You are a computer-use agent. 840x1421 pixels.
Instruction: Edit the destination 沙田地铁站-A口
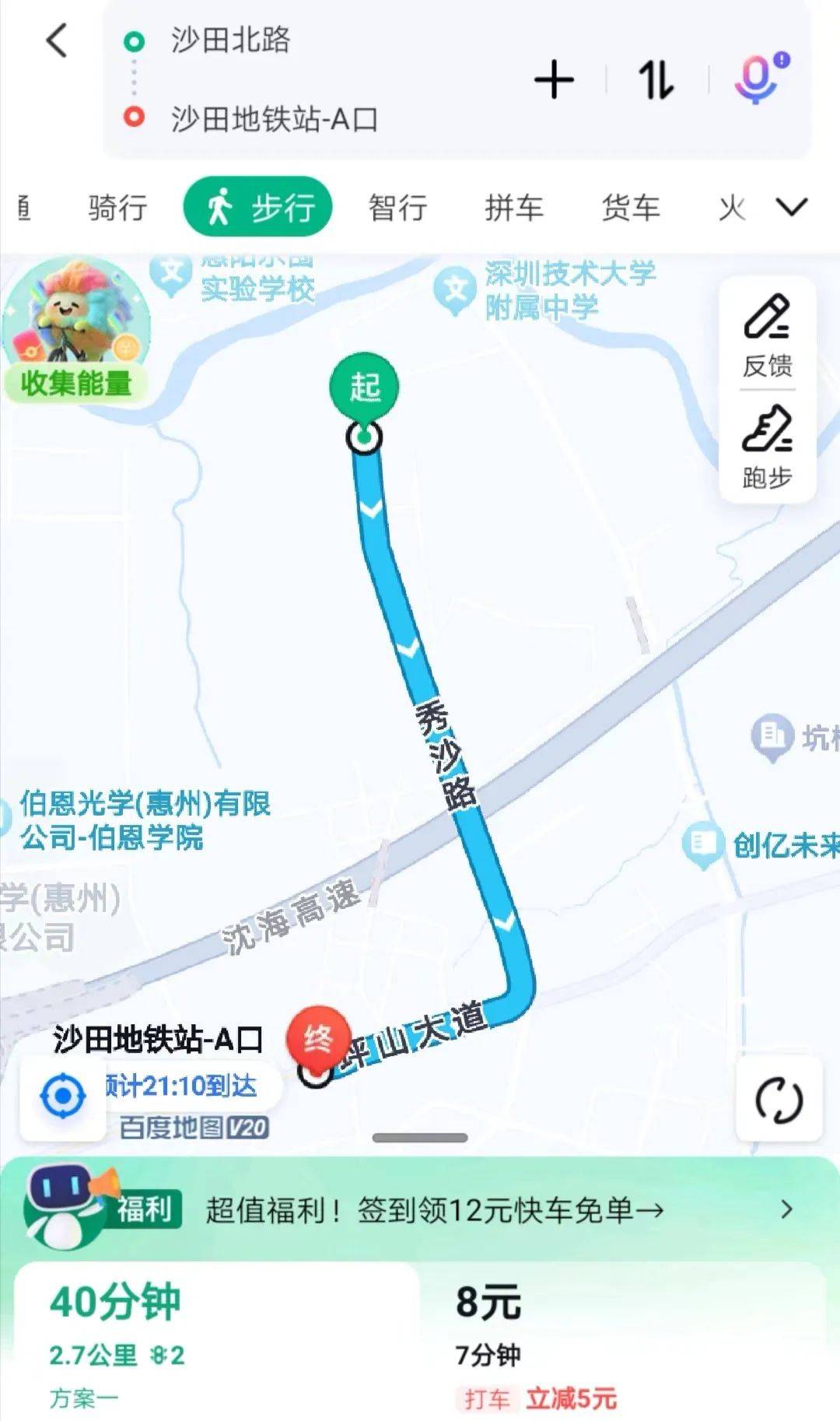tap(274, 119)
